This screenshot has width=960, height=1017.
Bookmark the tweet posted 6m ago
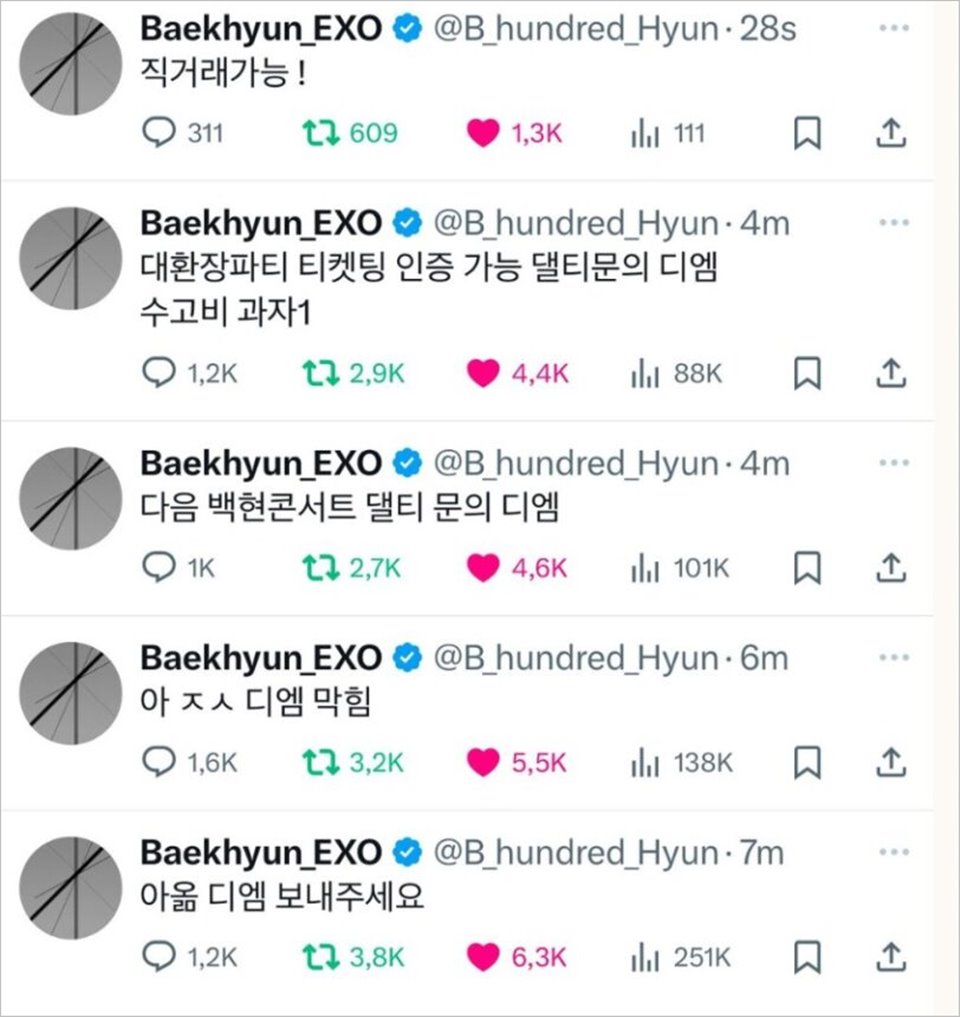coord(806,763)
